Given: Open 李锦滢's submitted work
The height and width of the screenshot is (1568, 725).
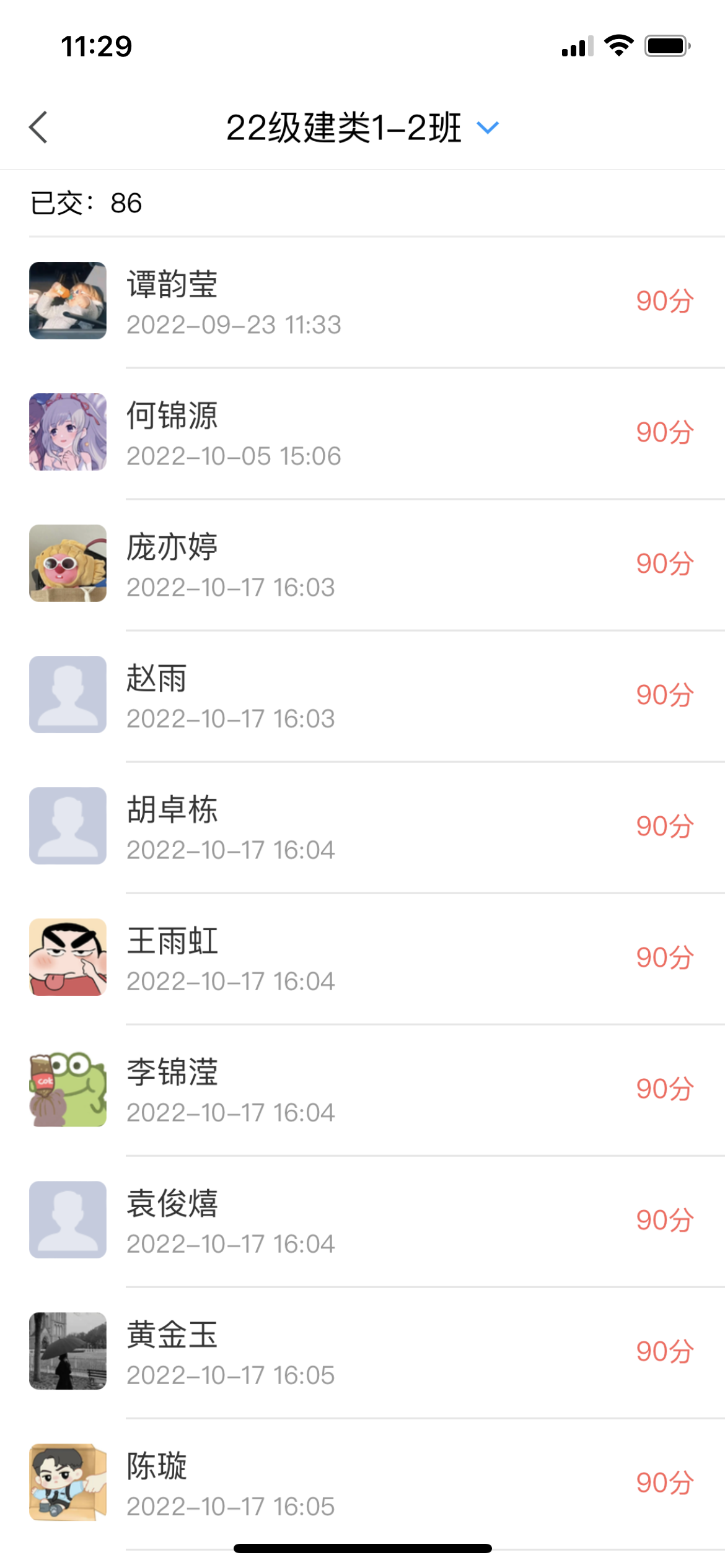Looking at the screenshot, I should point(362,1089).
